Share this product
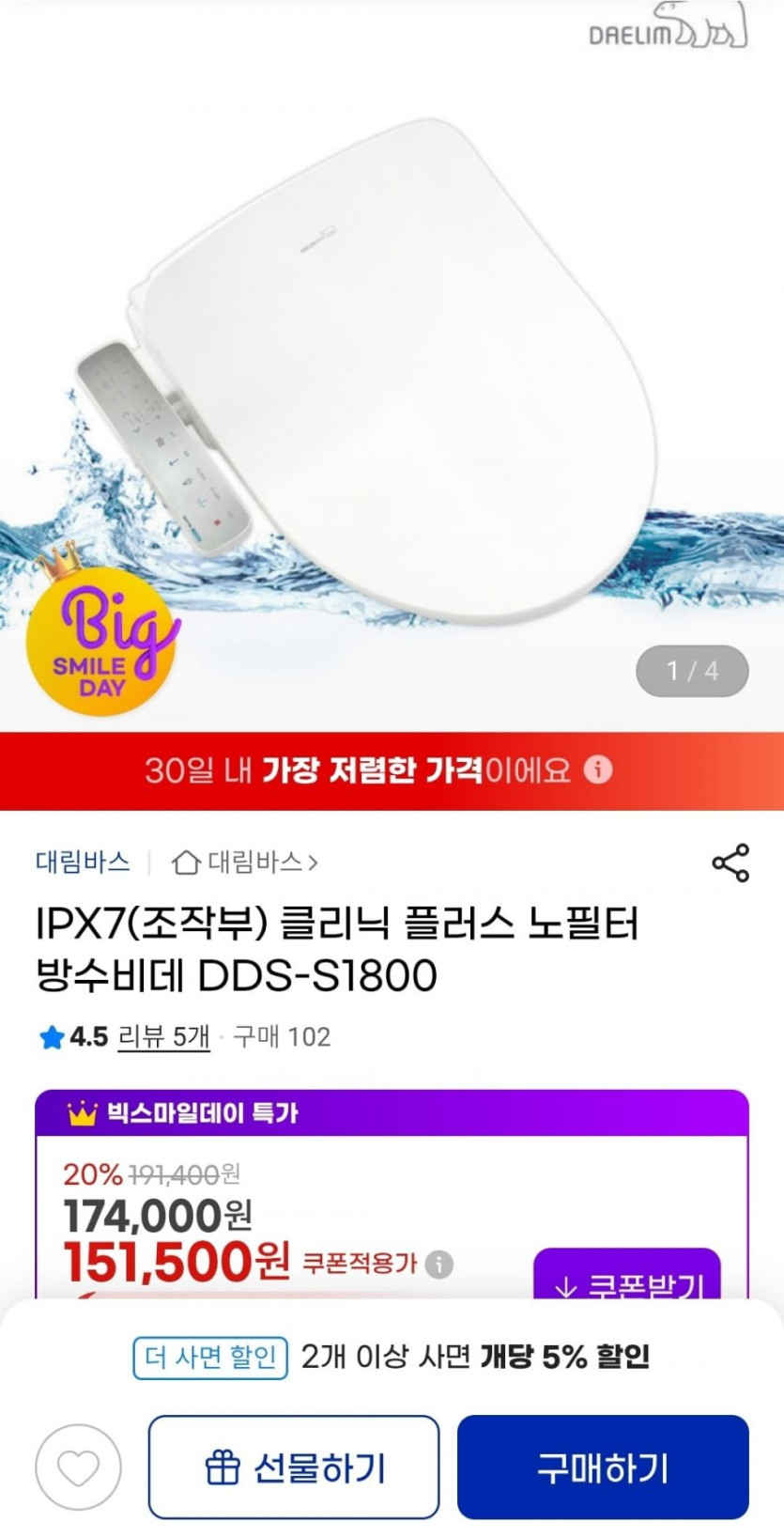Viewport: 784px width, 1537px height. [x=730, y=862]
